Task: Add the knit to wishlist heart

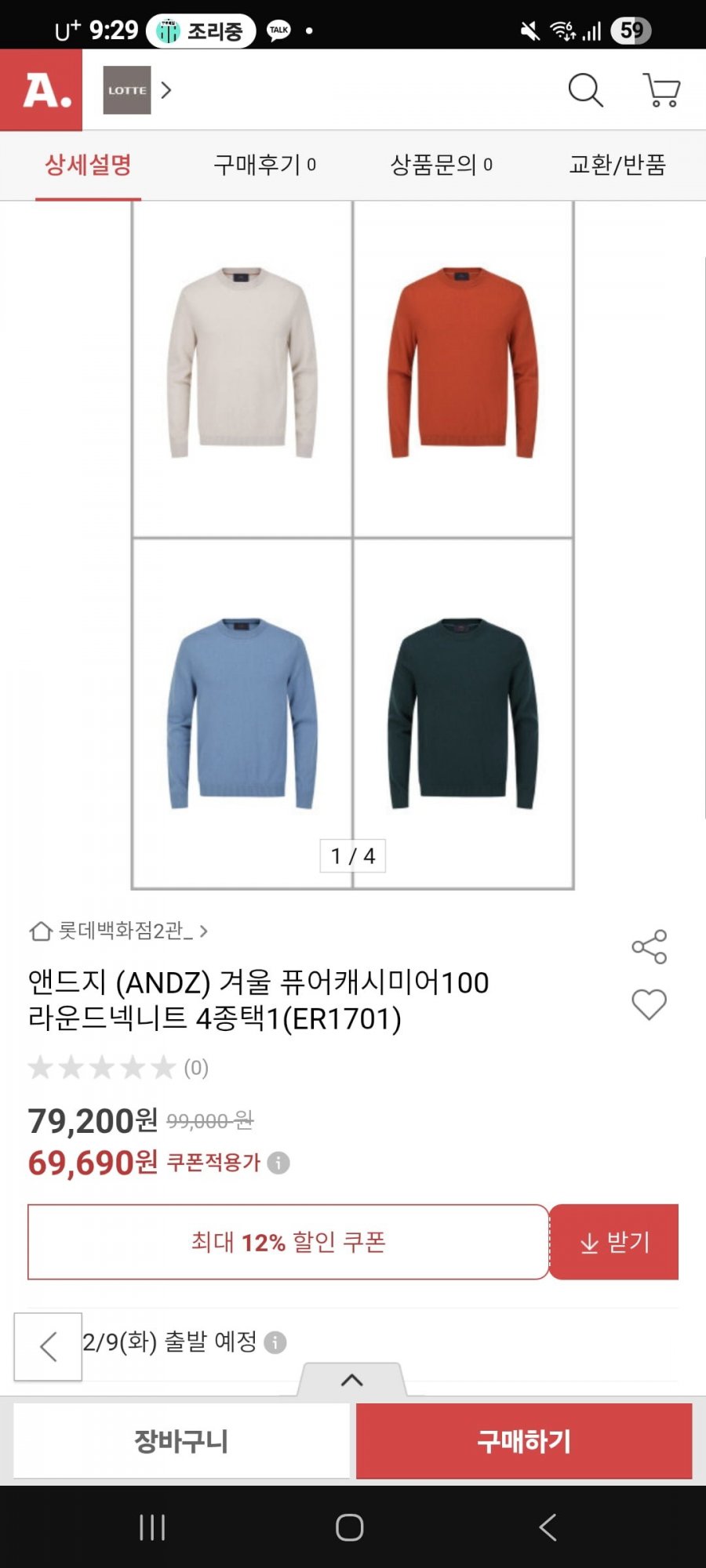Action: click(649, 1004)
